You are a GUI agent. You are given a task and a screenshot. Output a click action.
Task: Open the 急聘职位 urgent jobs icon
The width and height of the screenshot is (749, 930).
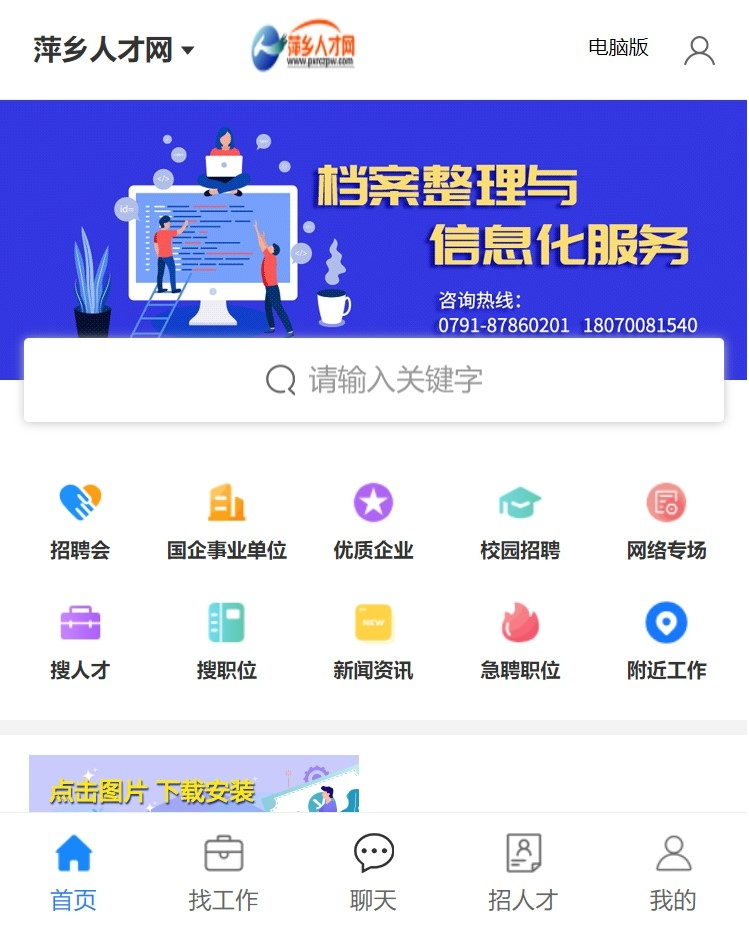pos(519,637)
